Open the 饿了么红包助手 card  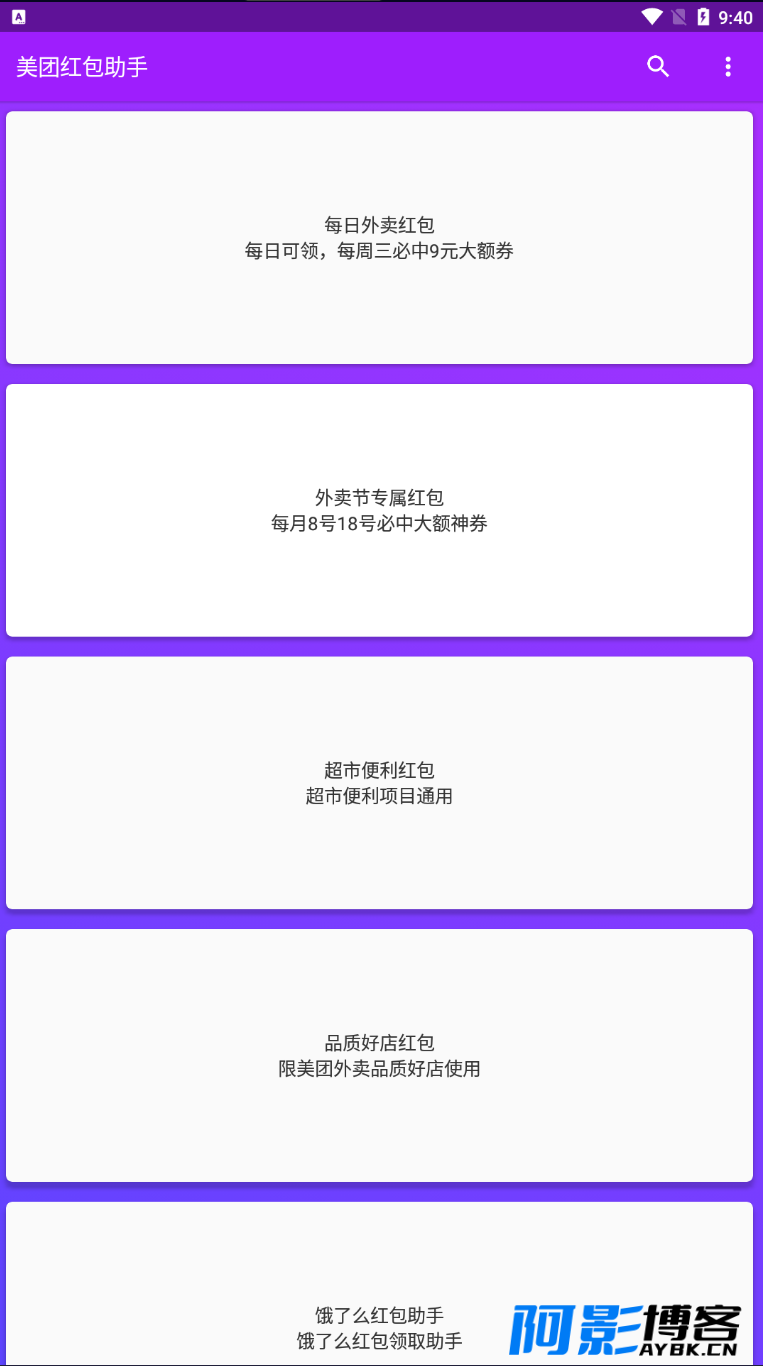379,1284
